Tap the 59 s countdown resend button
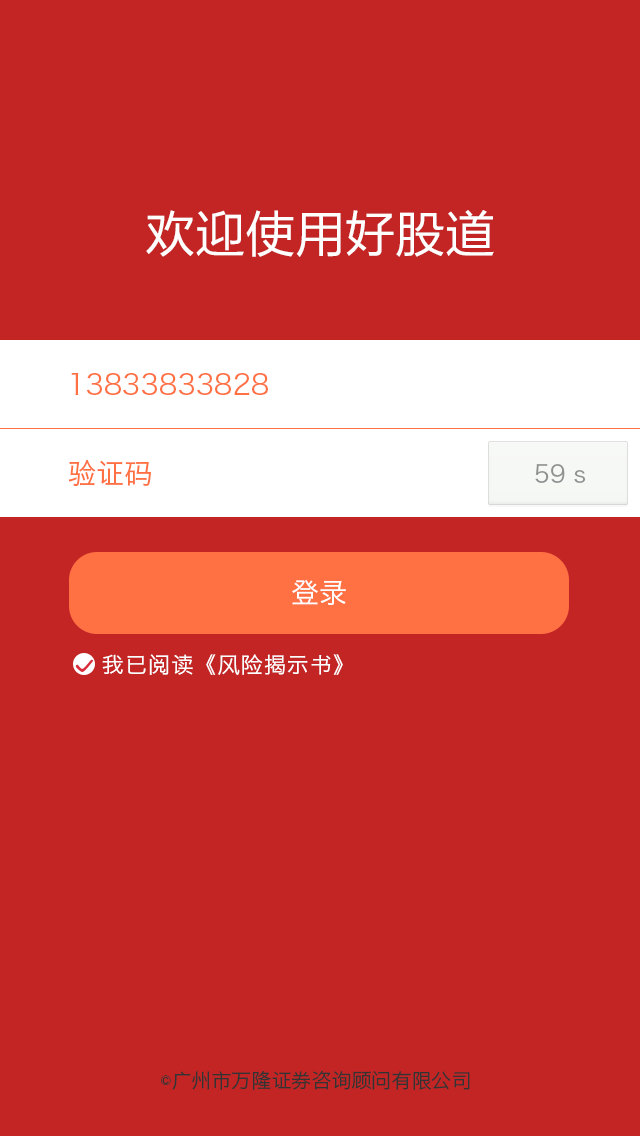This screenshot has width=640, height=1136. pos(558,473)
